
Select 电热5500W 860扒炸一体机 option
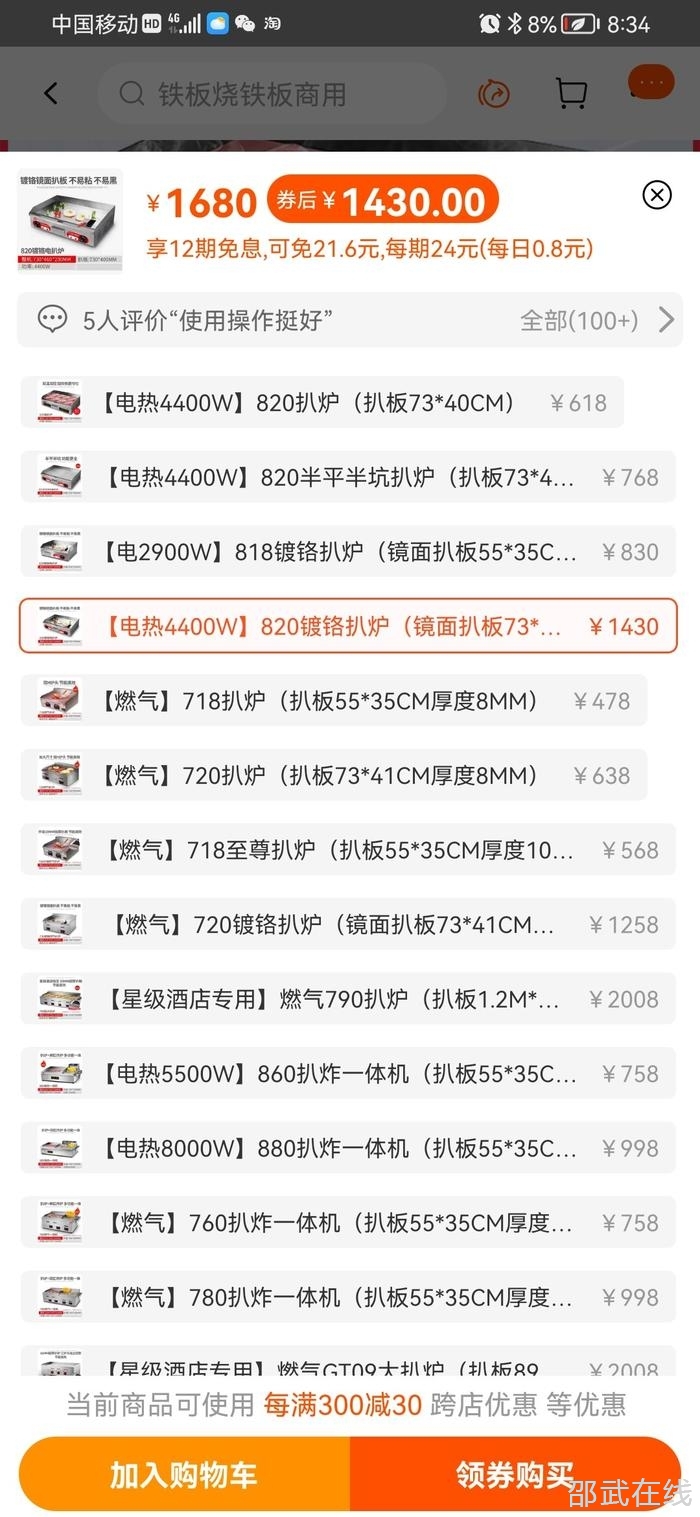348,1074
